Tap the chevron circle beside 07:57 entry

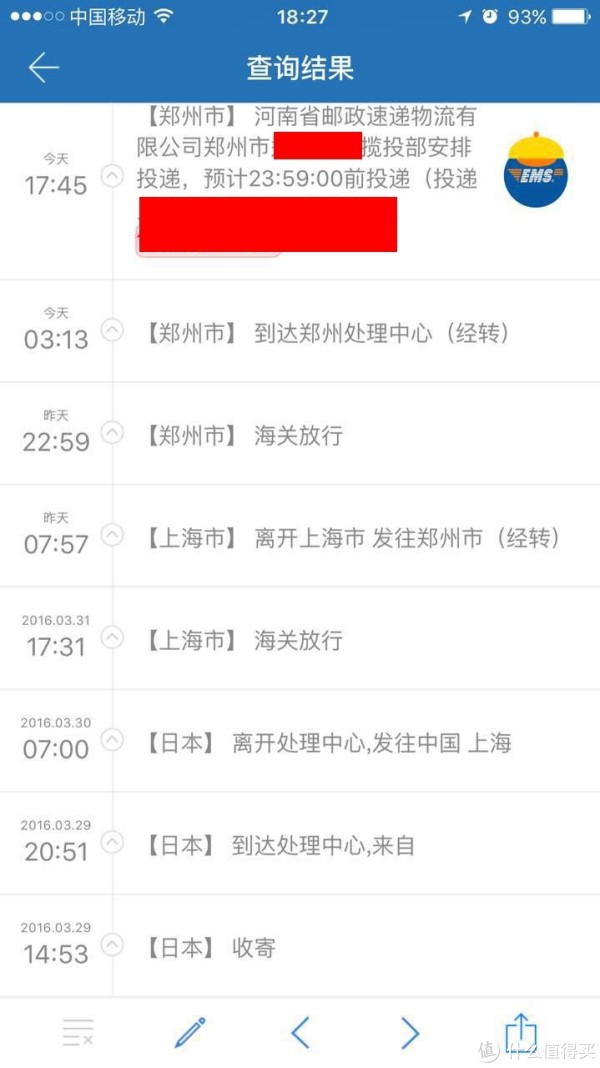112,535
